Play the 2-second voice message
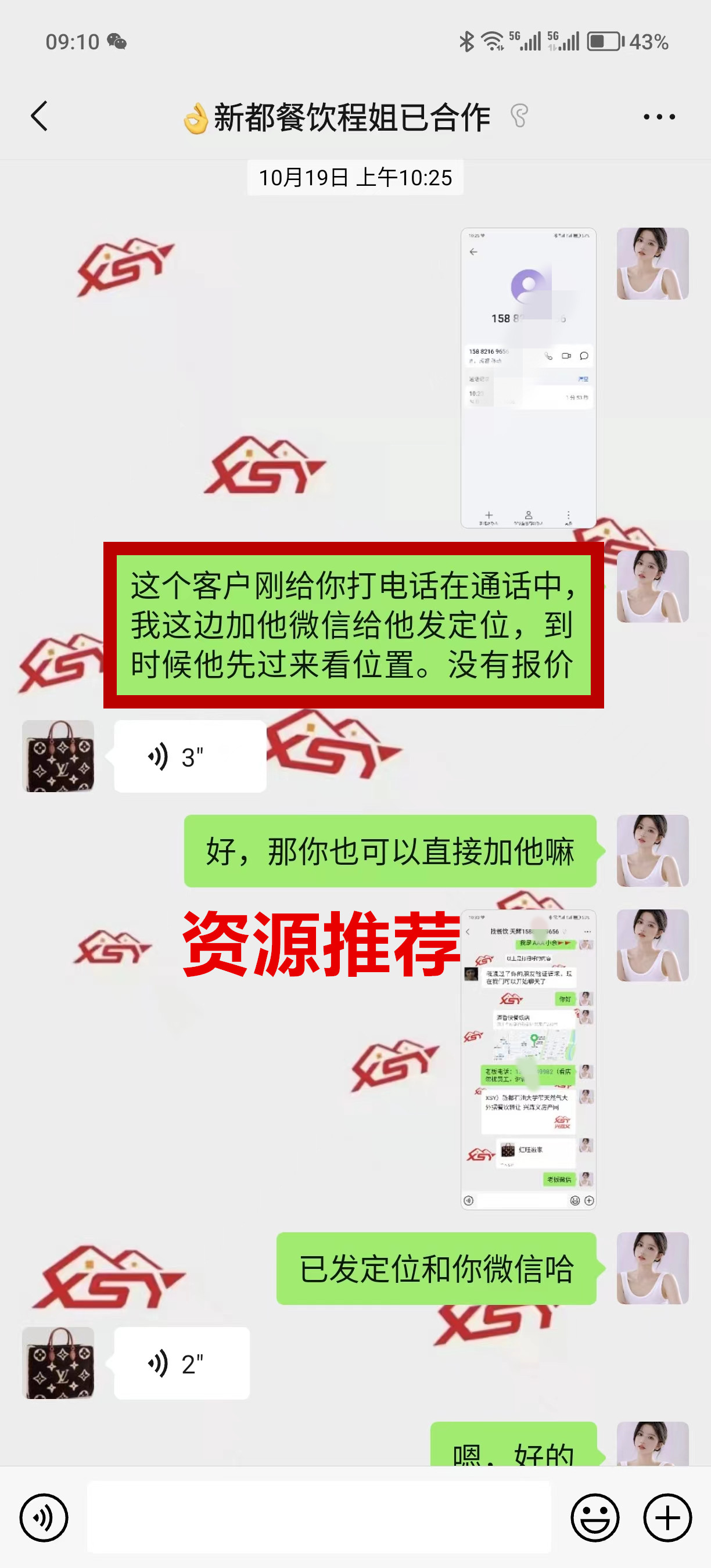 tap(181, 1364)
